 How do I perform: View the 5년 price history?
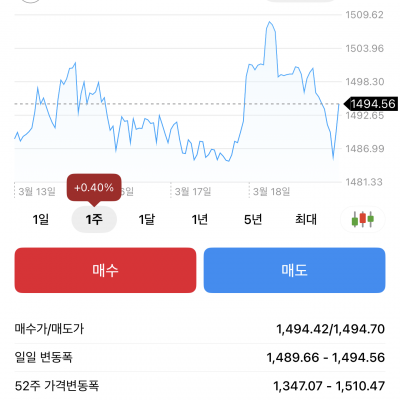pyautogui.click(x=253, y=219)
